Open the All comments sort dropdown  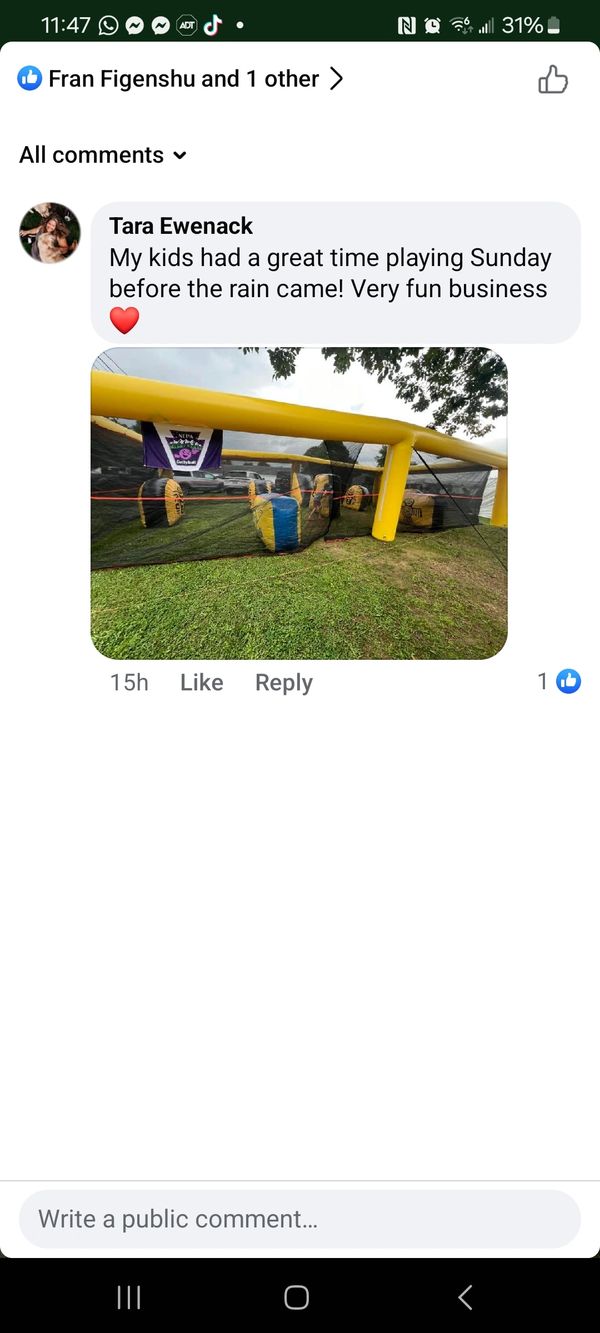tap(103, 155)
